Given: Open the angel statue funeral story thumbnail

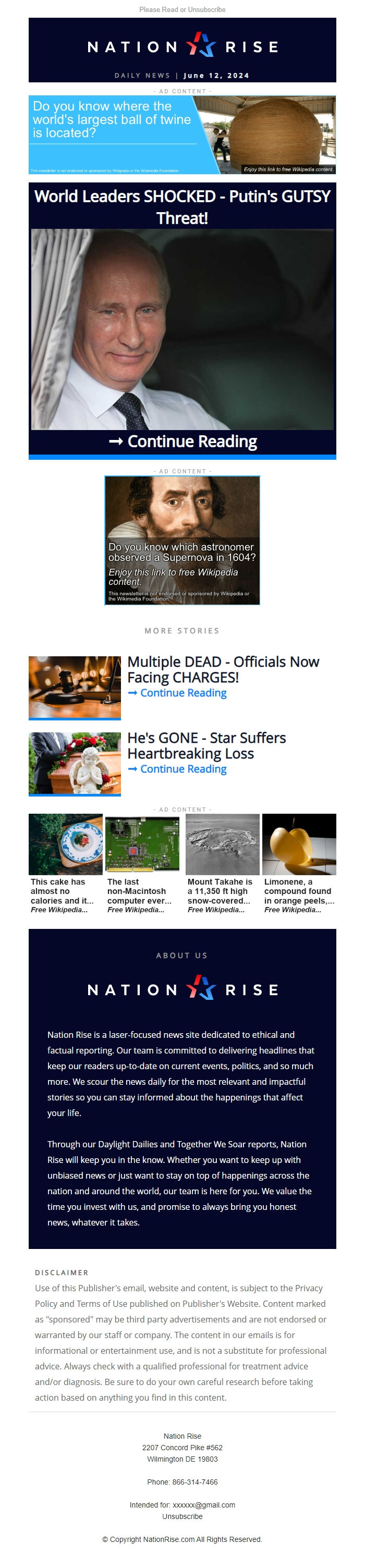Looking at the screenshot, I should pos(75,763).
